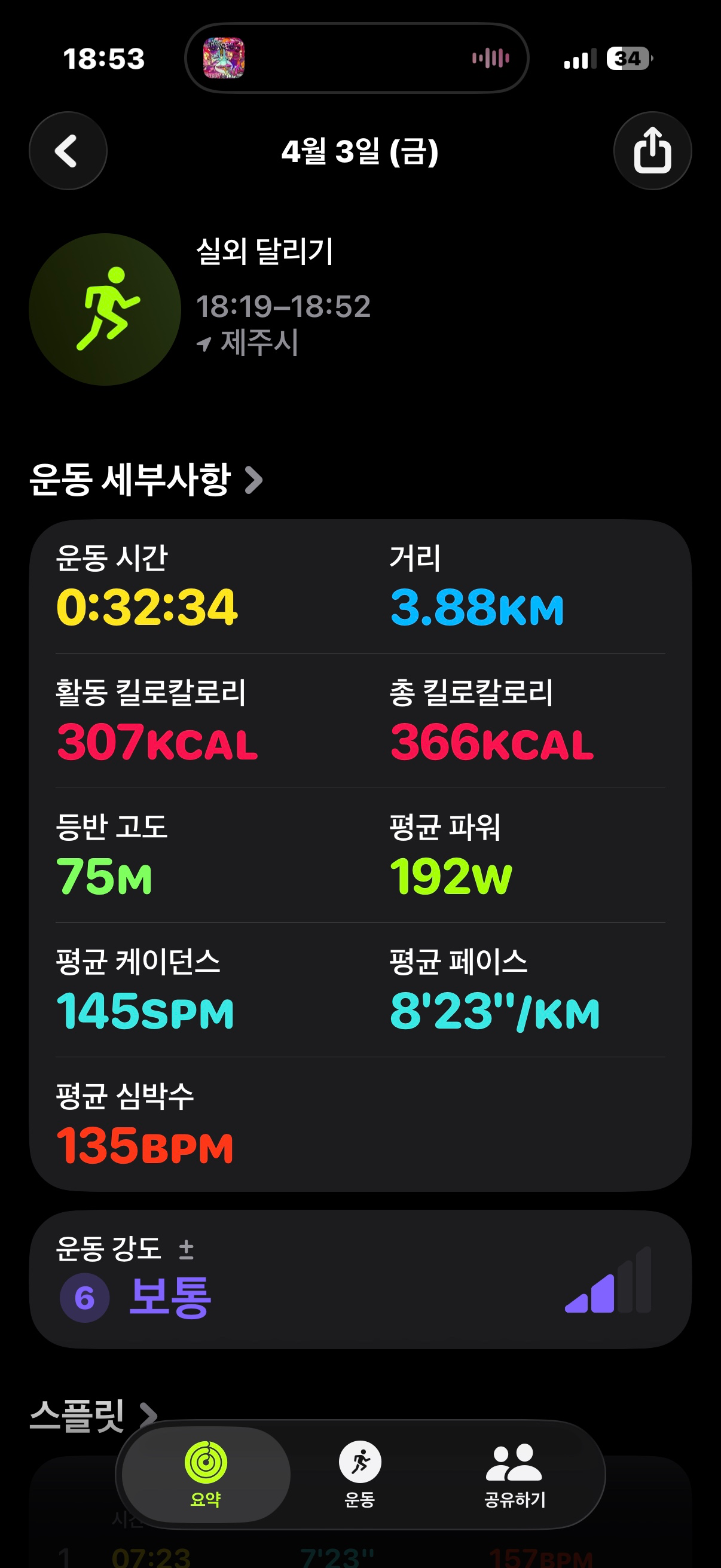
Task: Open the 운동 강도 effort card
Action: (359, 1279)
